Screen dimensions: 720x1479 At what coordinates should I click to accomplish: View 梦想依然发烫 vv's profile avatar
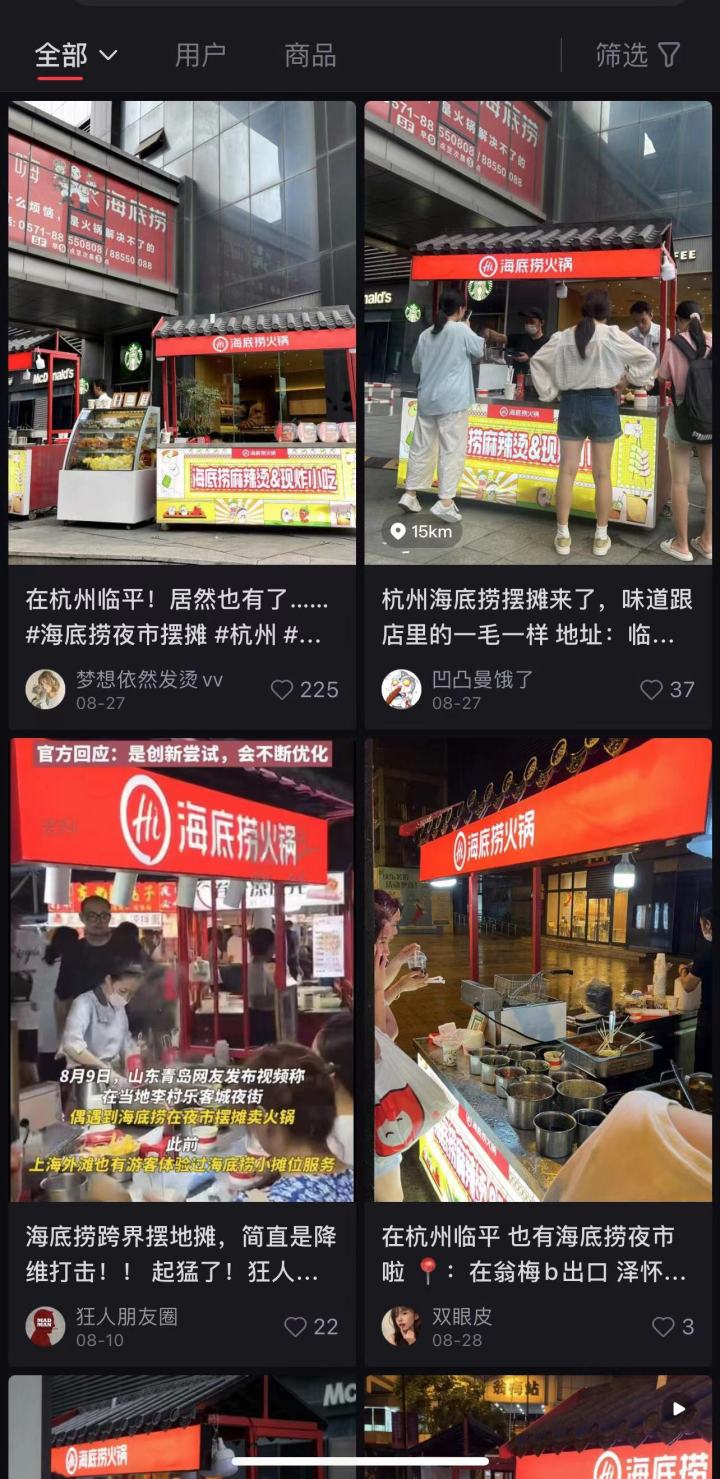point(45,689)
